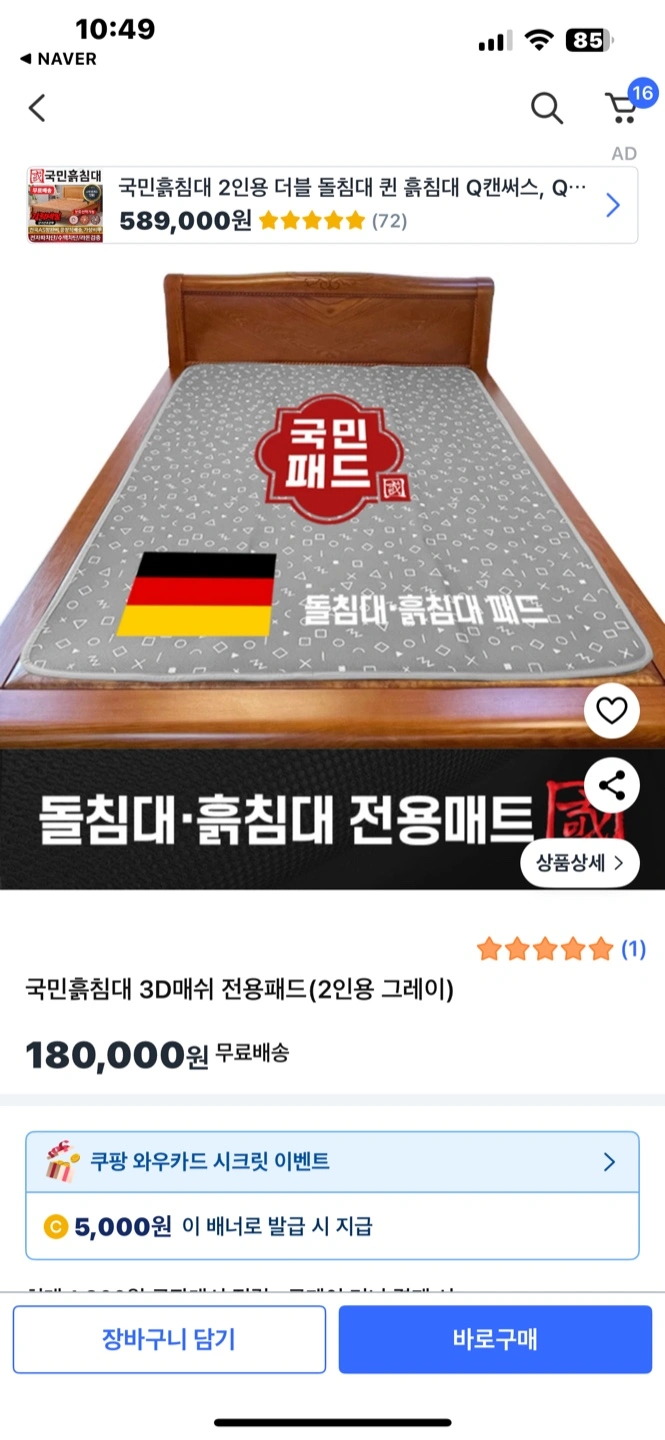Viewport: 665px width, 1440px height.
Task: Open 쿠팡 와우카드 시크릿 이벤트 banner
Action: pos(332,1162)
